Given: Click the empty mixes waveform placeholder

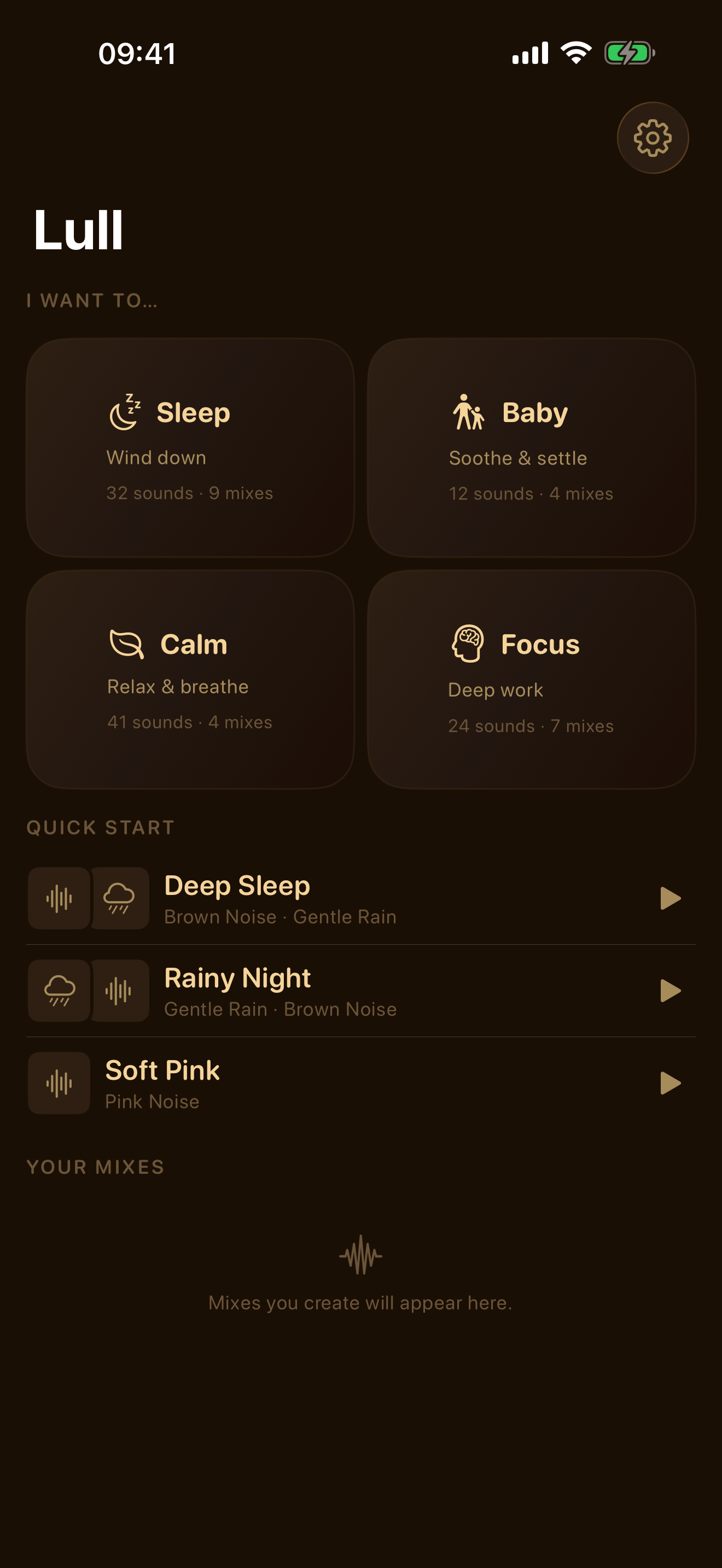Looking at the screenshot, I should click(361, 1254).
